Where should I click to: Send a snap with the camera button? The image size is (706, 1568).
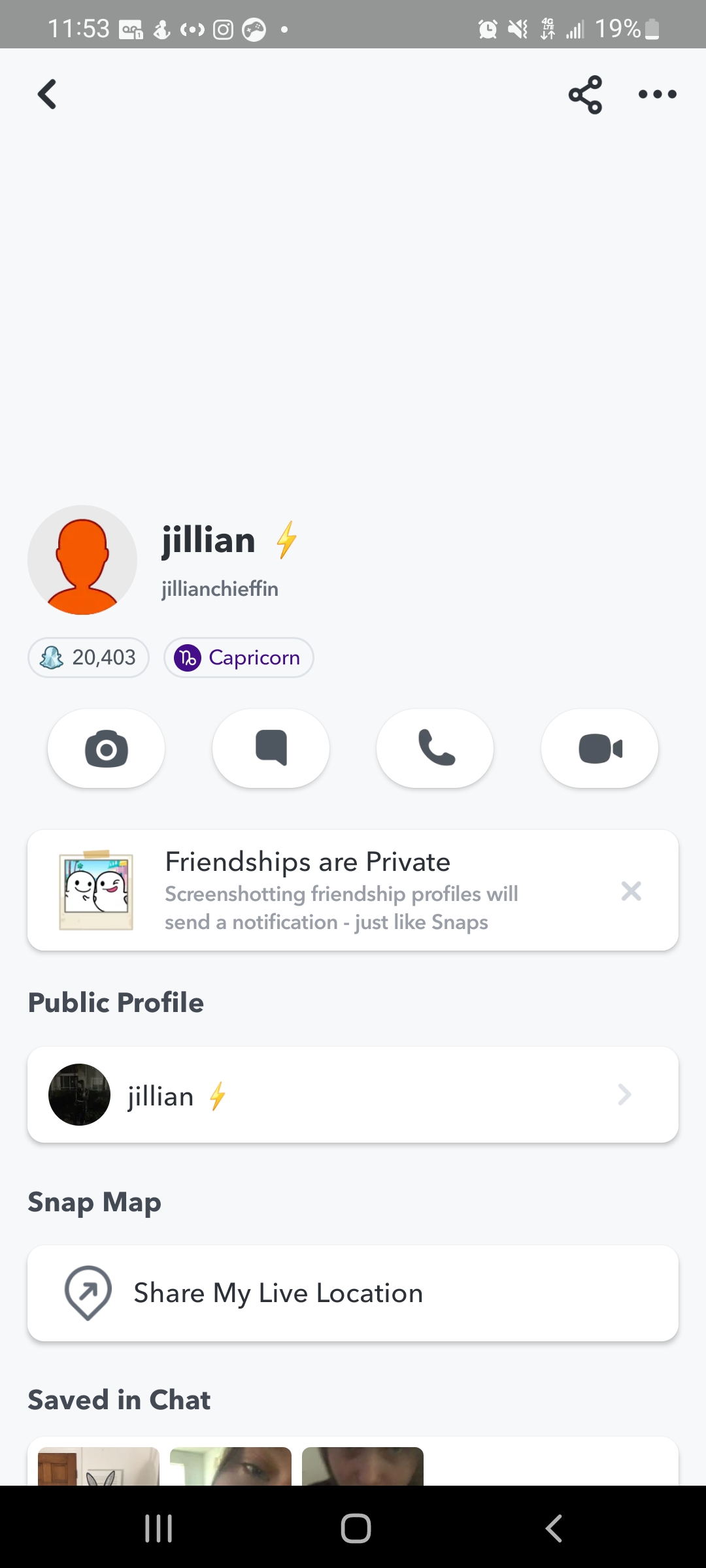pos(107,749)
